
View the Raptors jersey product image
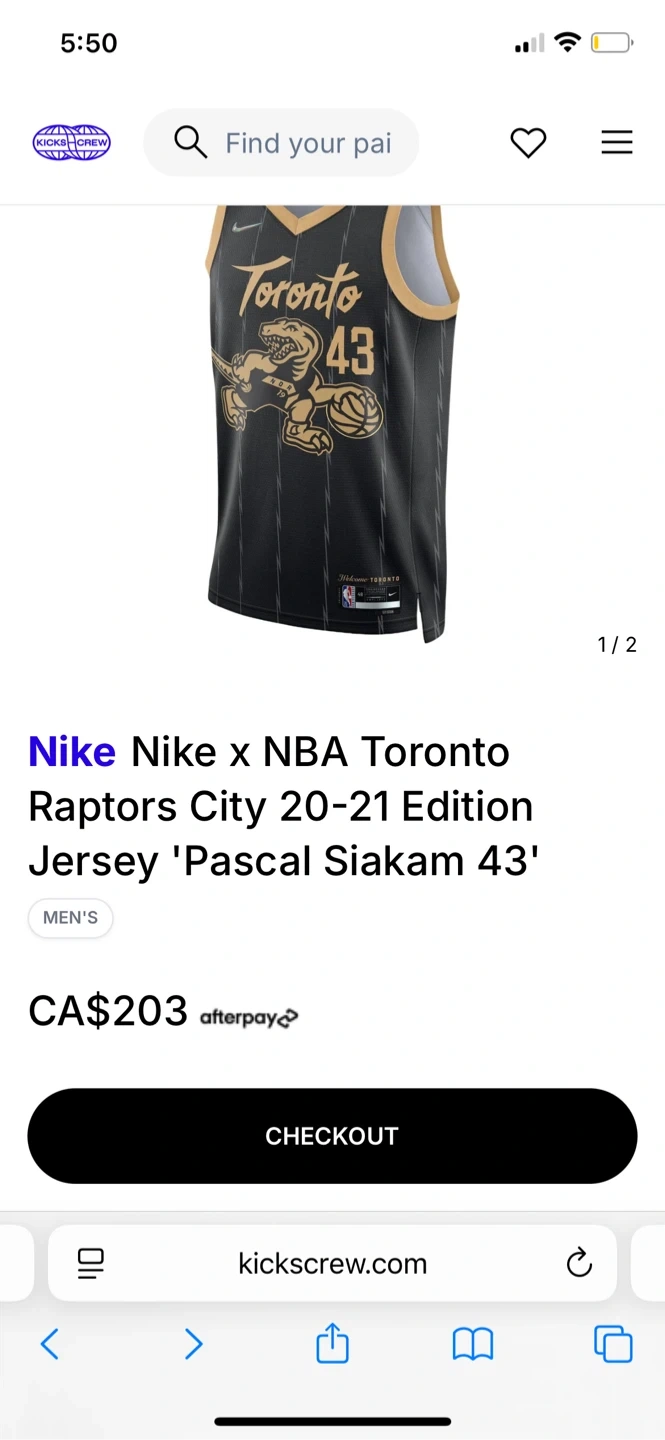point(332,420)
